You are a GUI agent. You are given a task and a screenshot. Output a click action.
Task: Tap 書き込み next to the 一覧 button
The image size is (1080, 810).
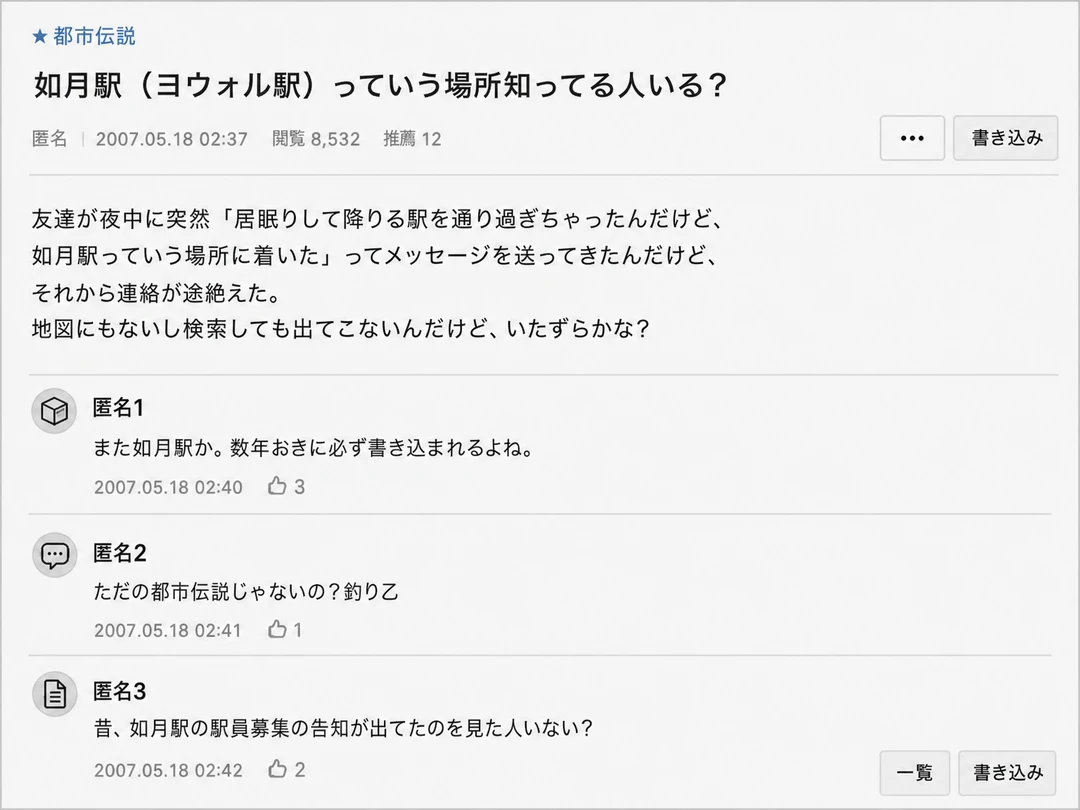[x=1007, y=773]
